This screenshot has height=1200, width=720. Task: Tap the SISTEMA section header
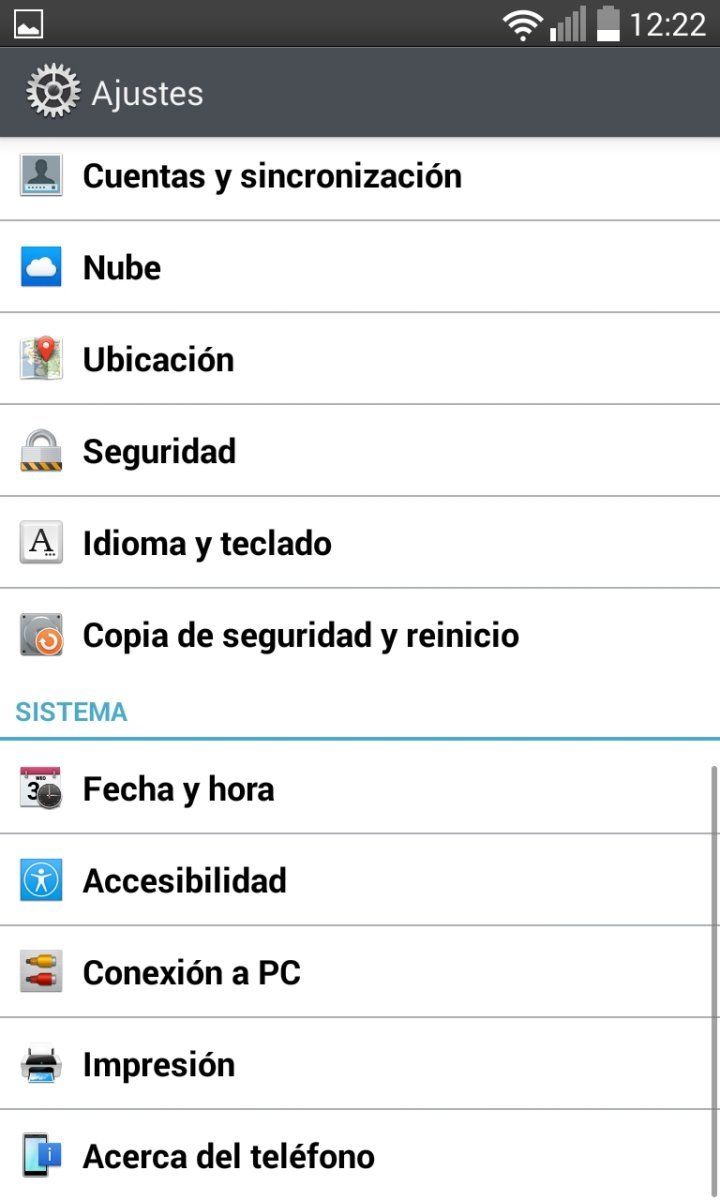[x=71, y=711]
